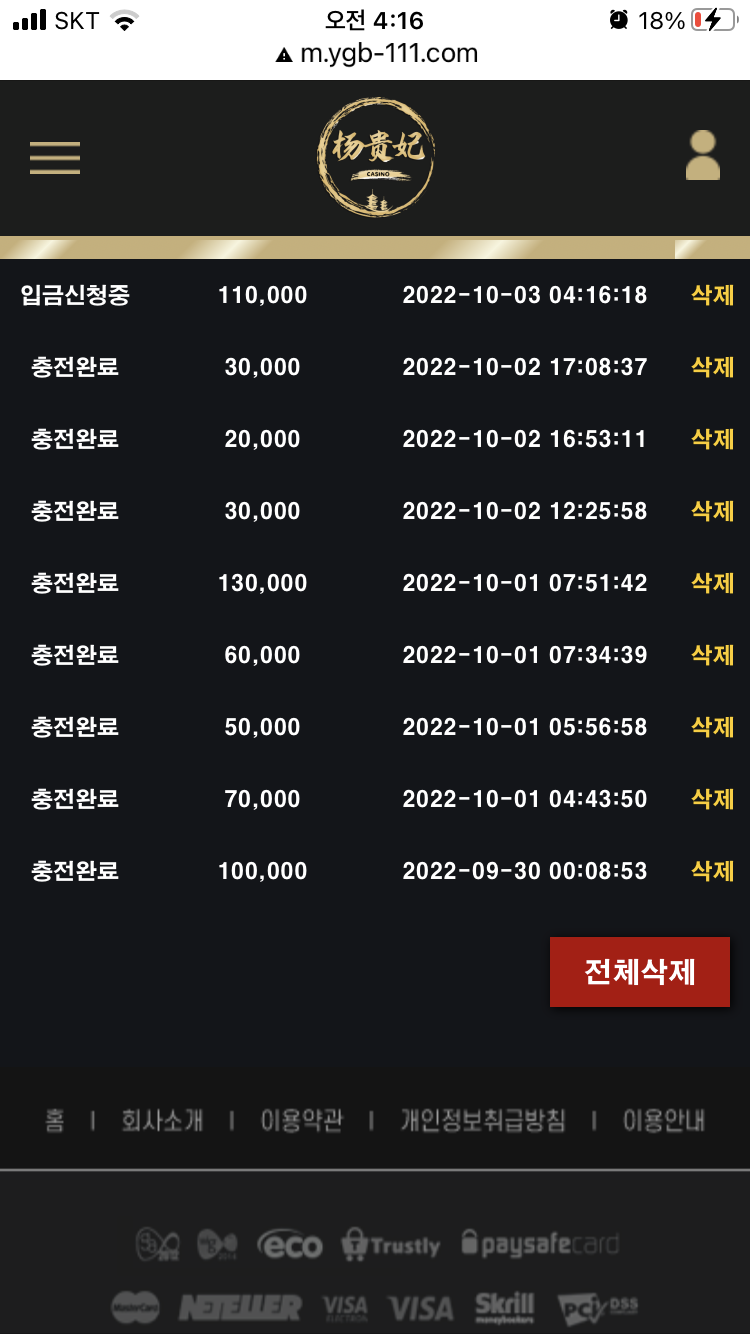Delete the 110,000 입금신청중 entry
The width and height of the screenshot is (750, 1334).
coord(712,295)
